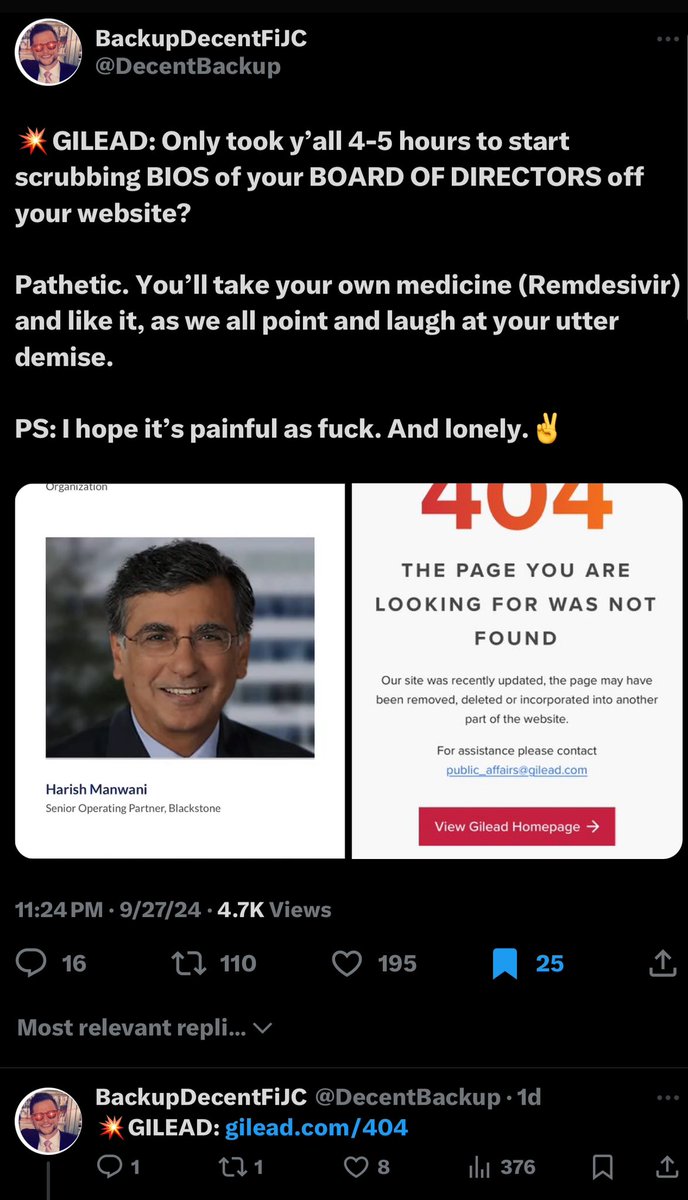The image size is (688, 1200).
Task: Bookmark the gilead.com/404 reply
Action: pyautogui.click(x=602, y=1167)
